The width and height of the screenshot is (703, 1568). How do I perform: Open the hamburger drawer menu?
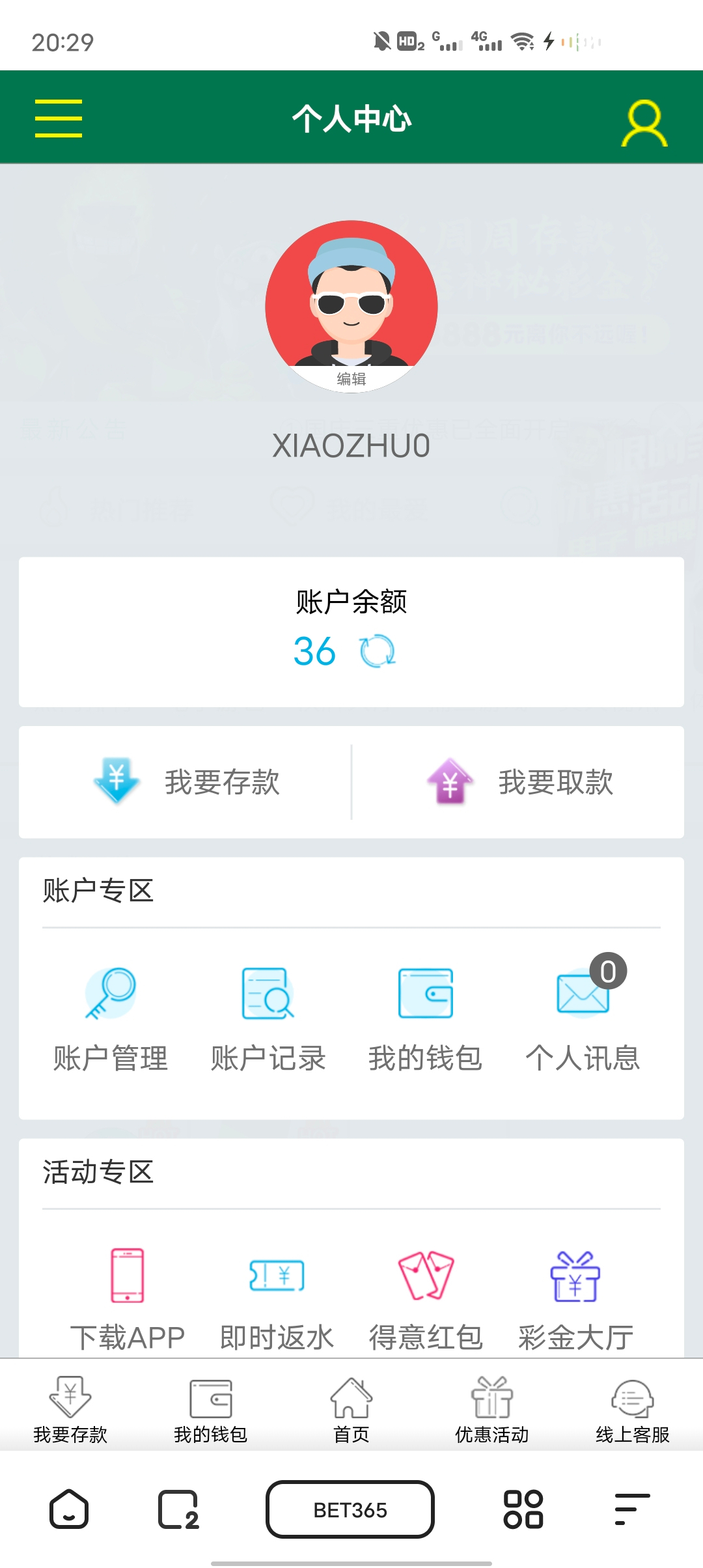(59, 119)
